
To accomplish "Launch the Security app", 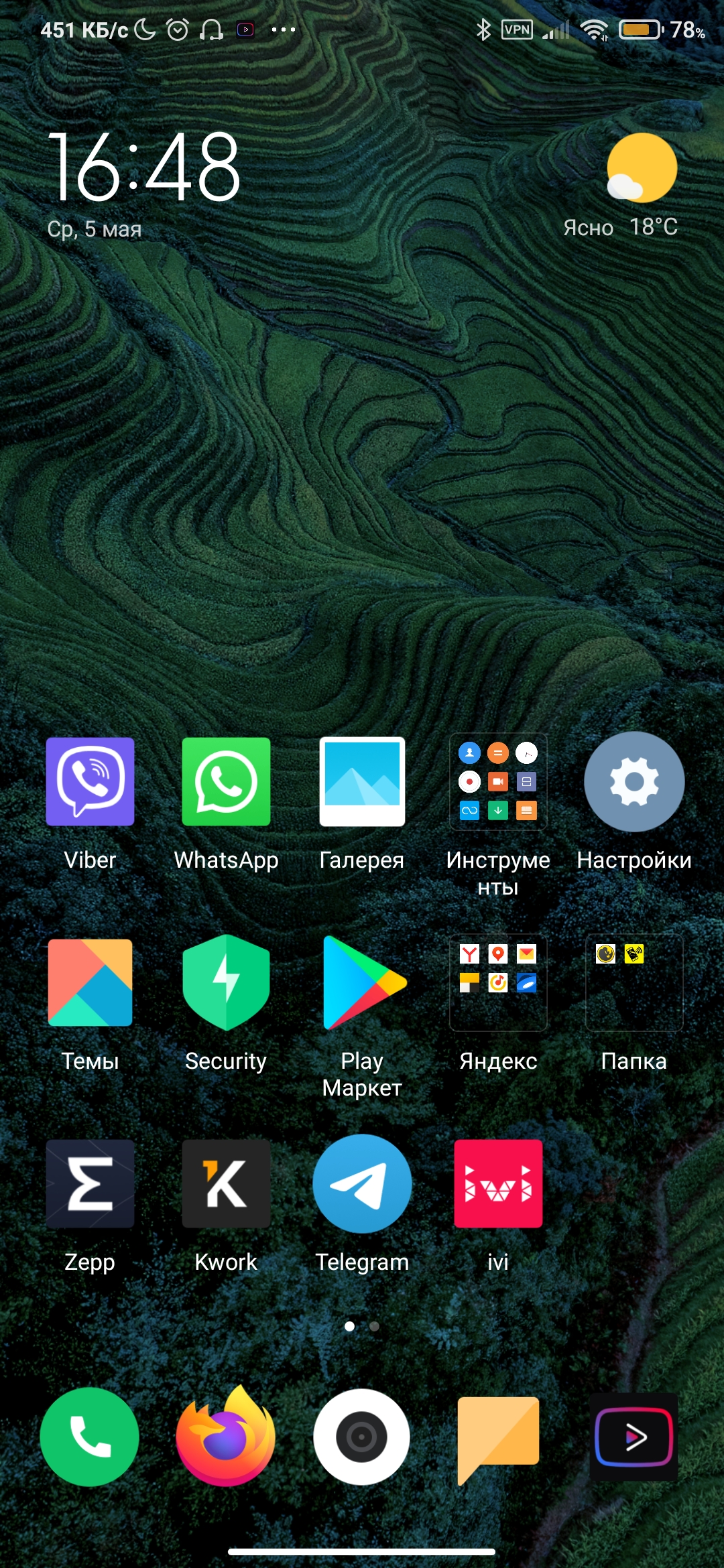I will (226, 982).
